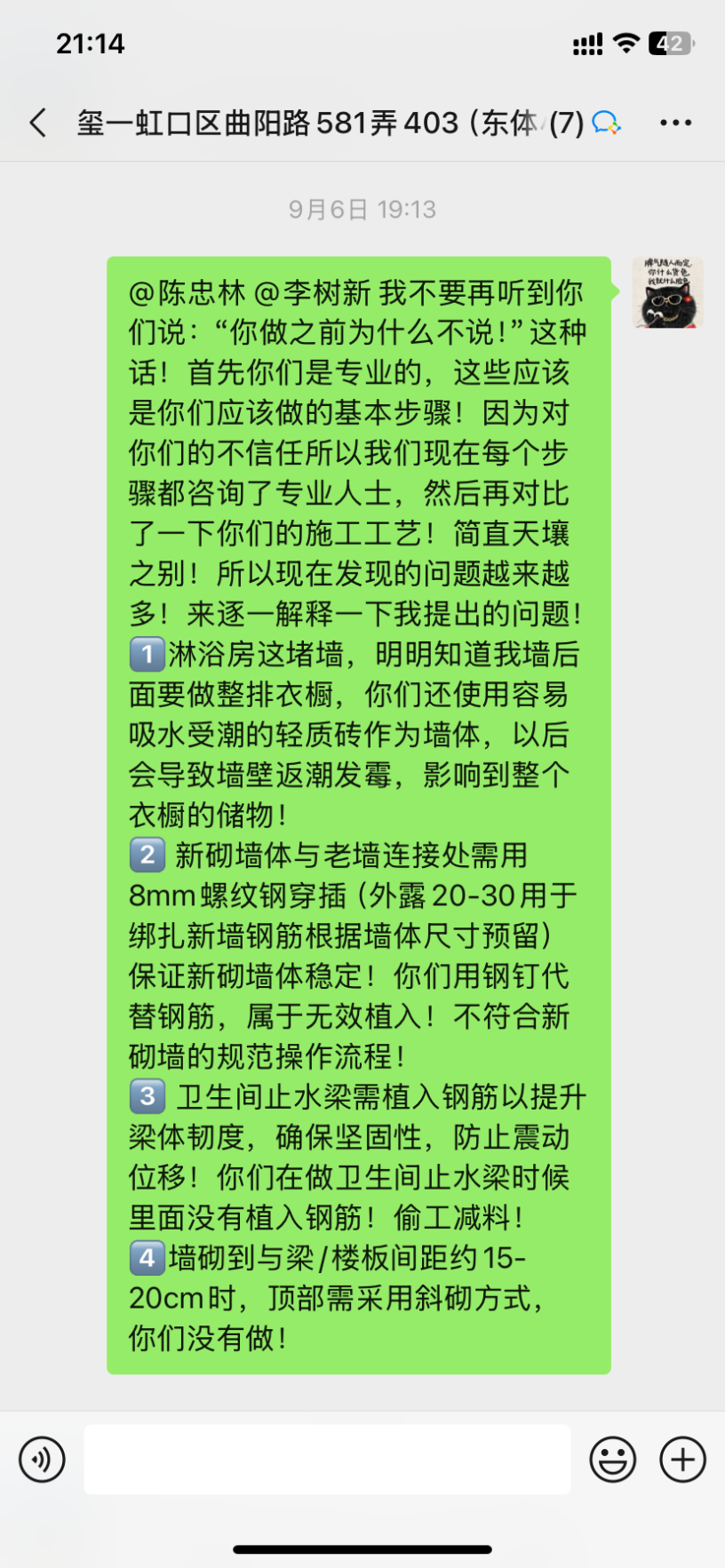This screenshot has height=1568, width=725.
Task: Focus the message text field
Action: coord(327,1459)
